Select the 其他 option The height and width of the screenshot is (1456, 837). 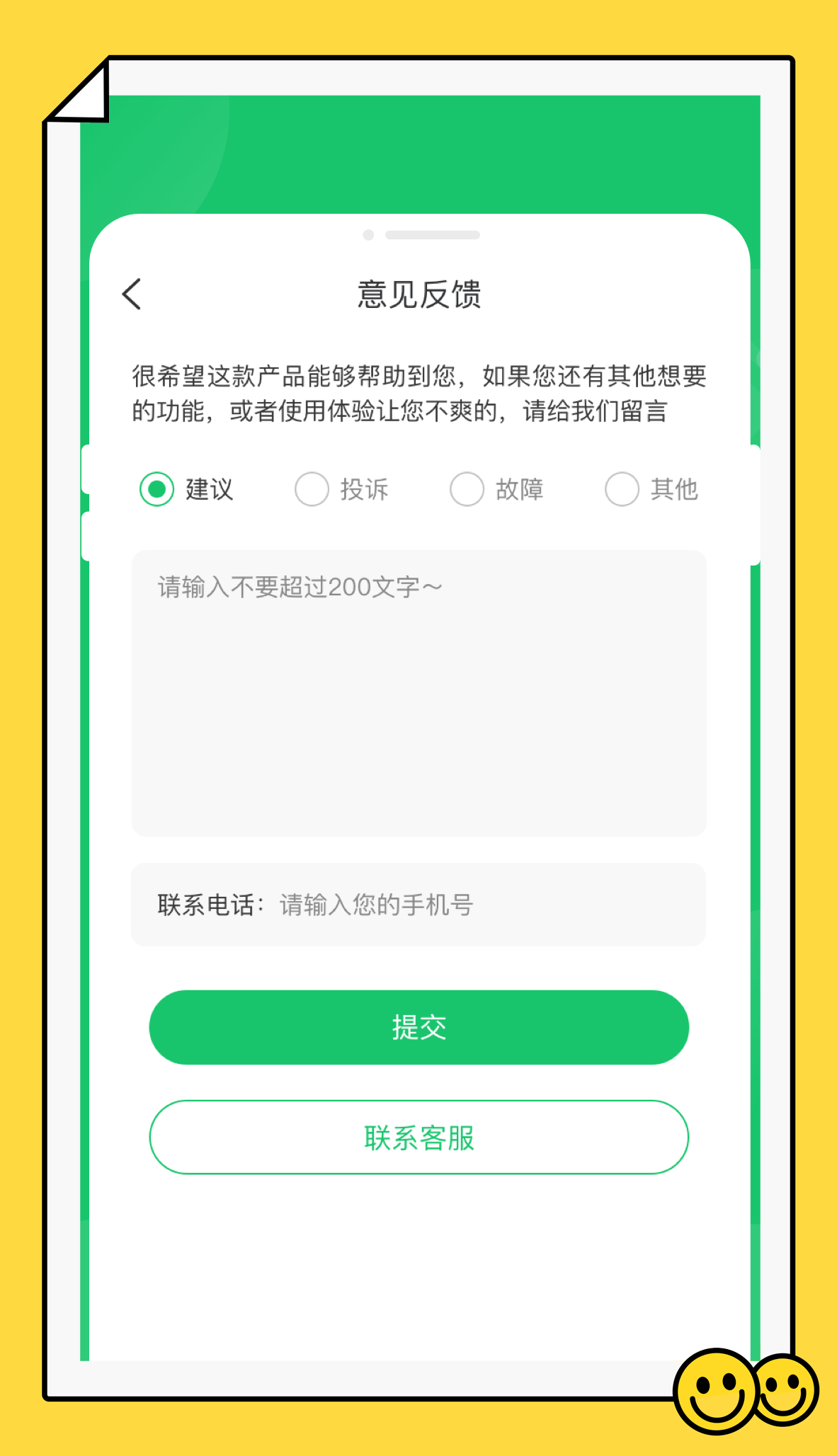pyautogui.click(x=651, y=489)
